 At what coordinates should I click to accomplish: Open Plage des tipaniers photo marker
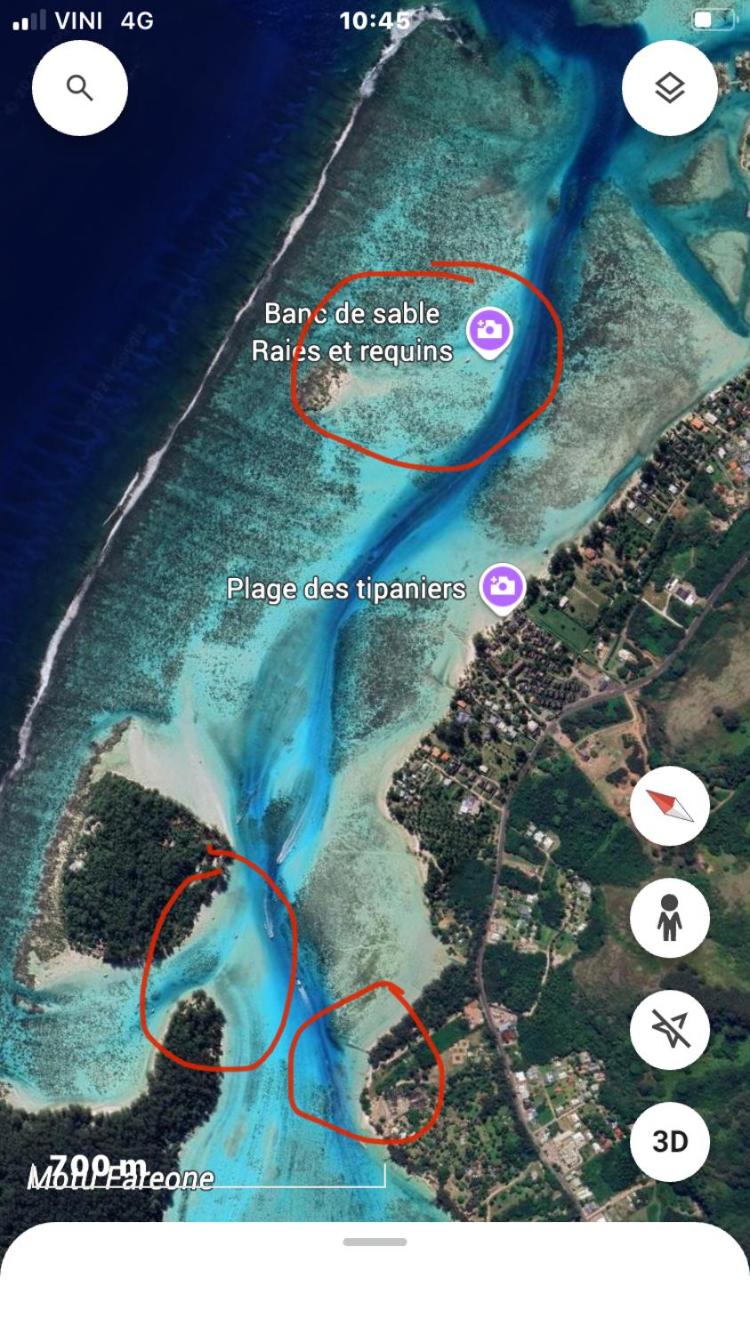[502, 588]
